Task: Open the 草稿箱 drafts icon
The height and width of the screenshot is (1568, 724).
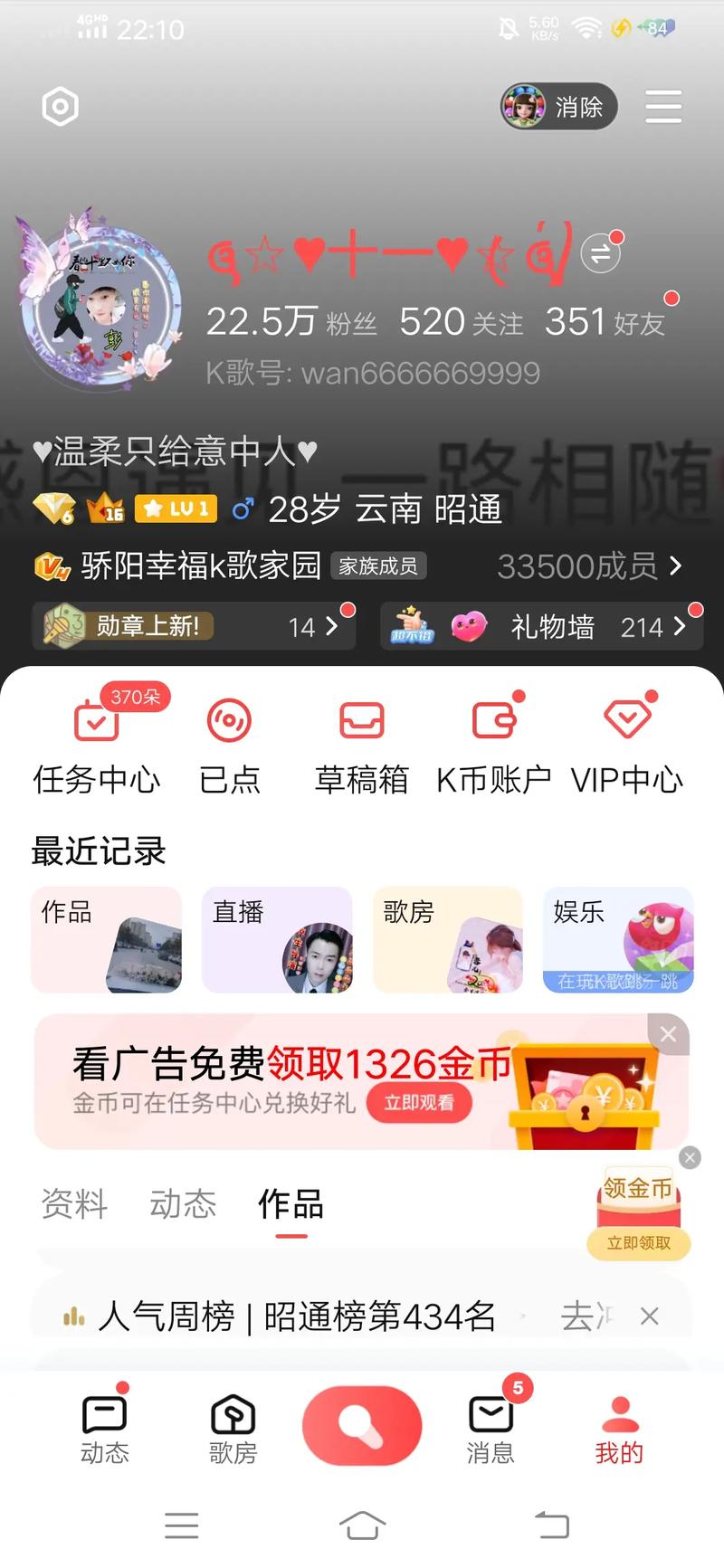Action: click(x=361, y=742)
